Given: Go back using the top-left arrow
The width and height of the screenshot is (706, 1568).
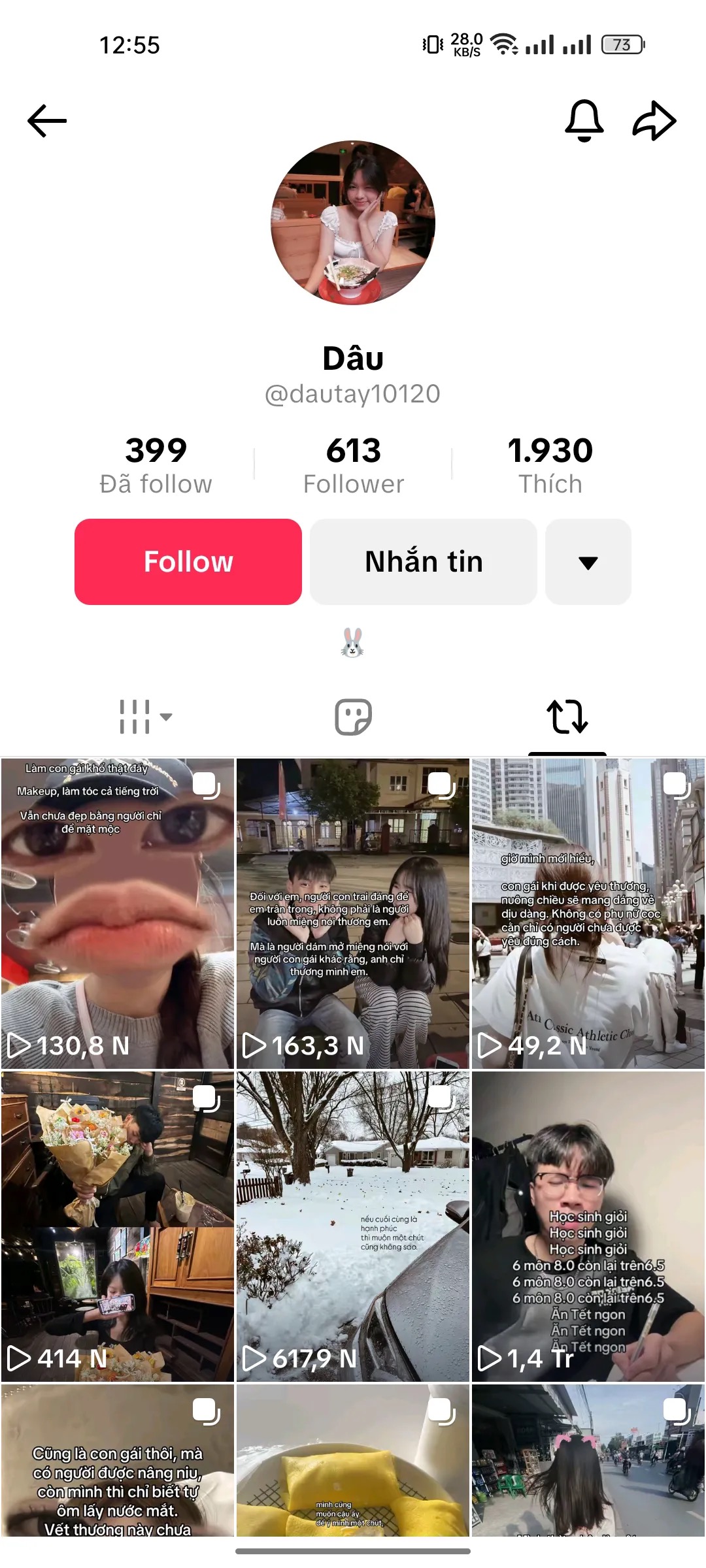Looking at the screenshot, I should 47,121.
